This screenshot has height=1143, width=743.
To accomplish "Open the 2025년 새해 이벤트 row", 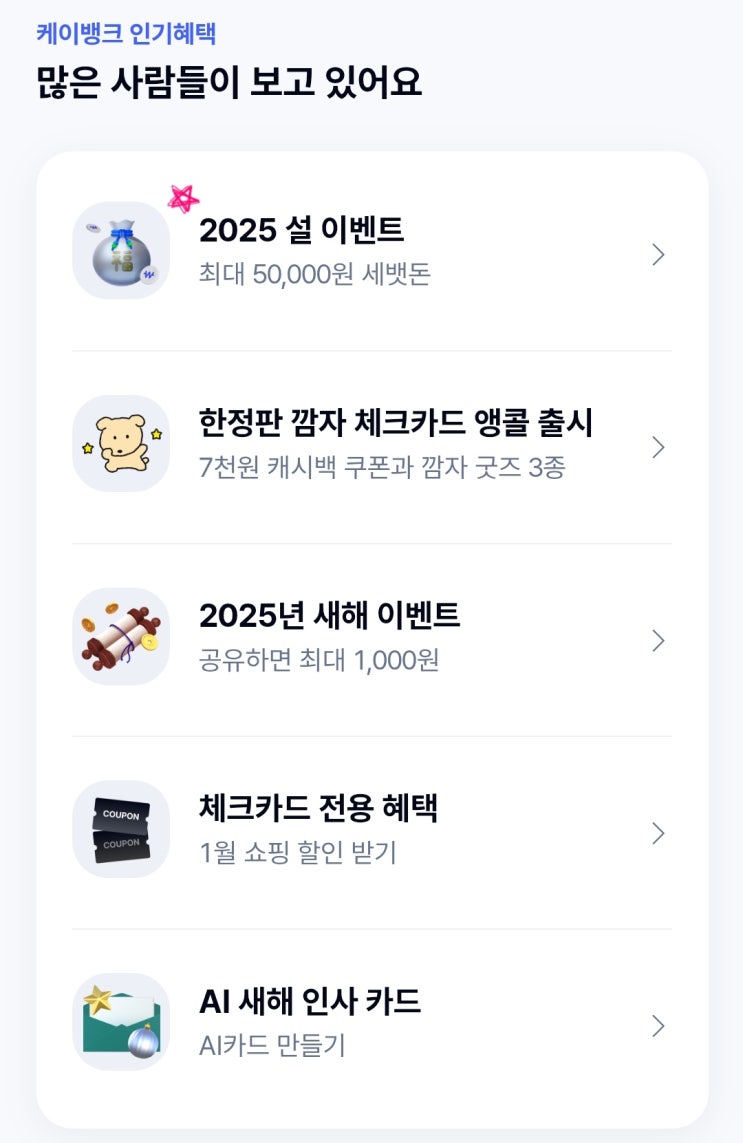I will 371,637.
